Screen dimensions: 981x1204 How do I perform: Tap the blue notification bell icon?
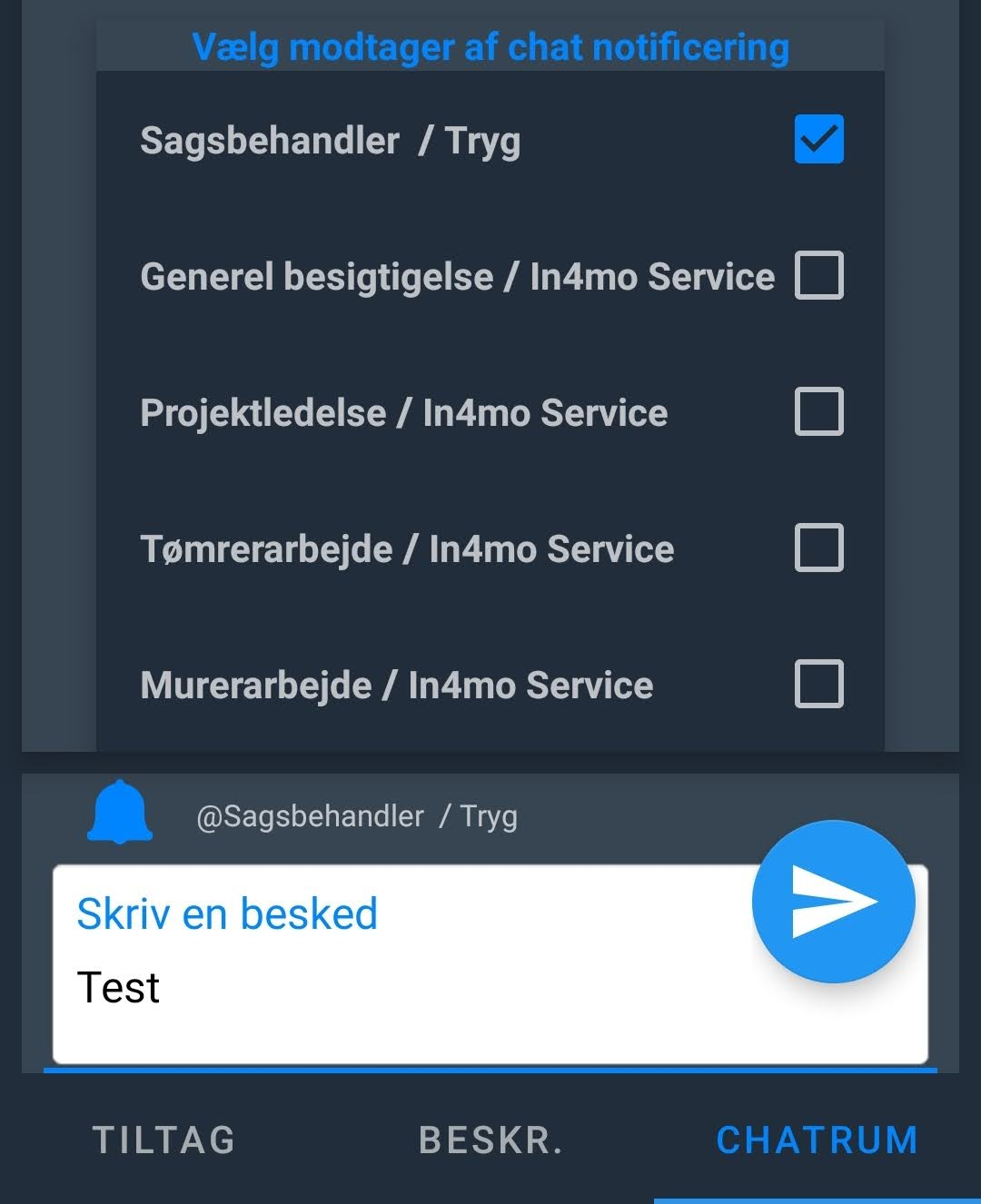120,812
